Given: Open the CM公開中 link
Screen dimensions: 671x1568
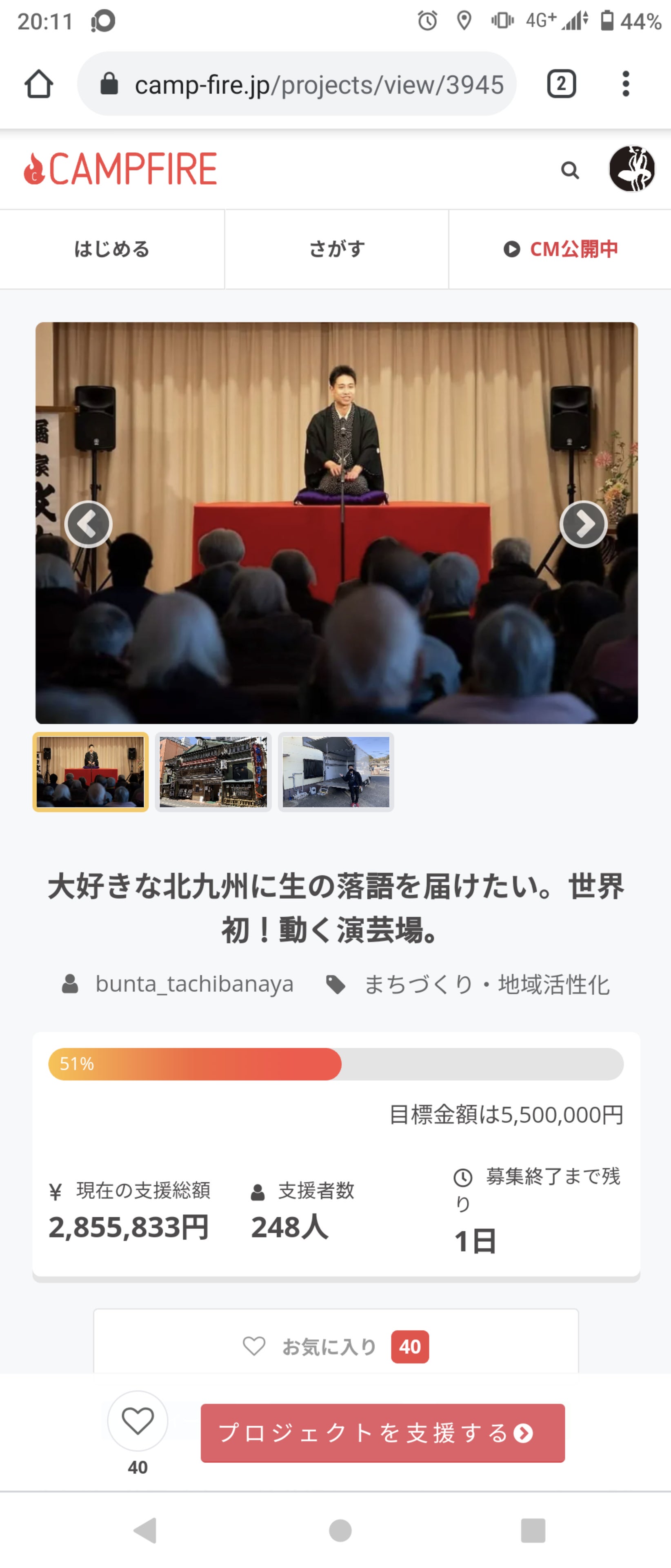Looking at the screenshot, I should point(560,249).
